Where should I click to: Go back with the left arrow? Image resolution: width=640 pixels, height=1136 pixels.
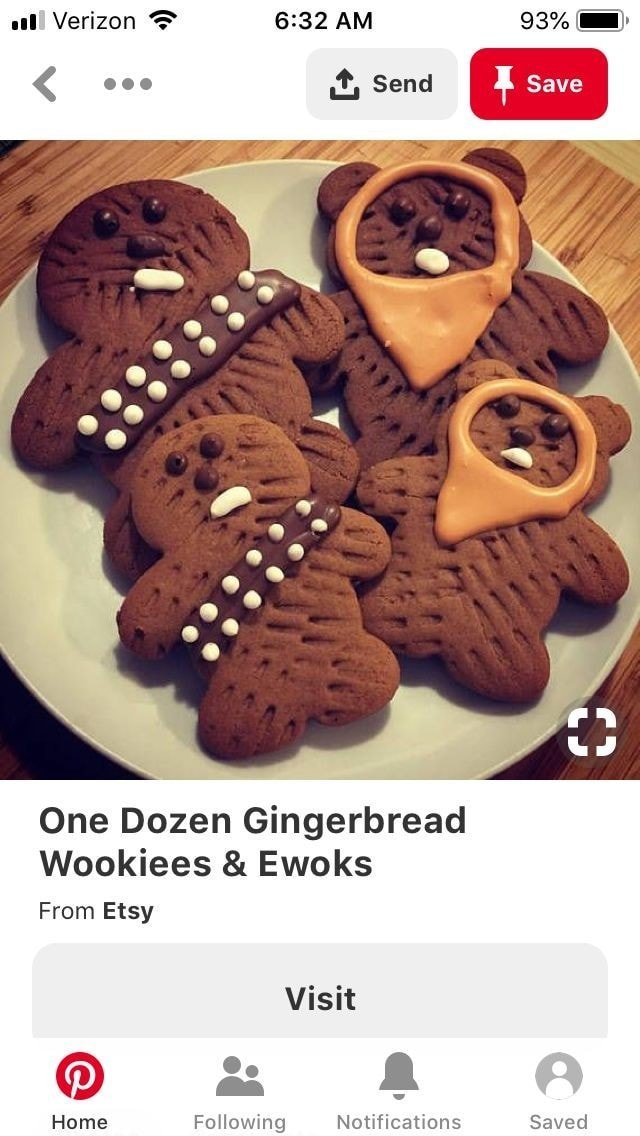[45, 84]
